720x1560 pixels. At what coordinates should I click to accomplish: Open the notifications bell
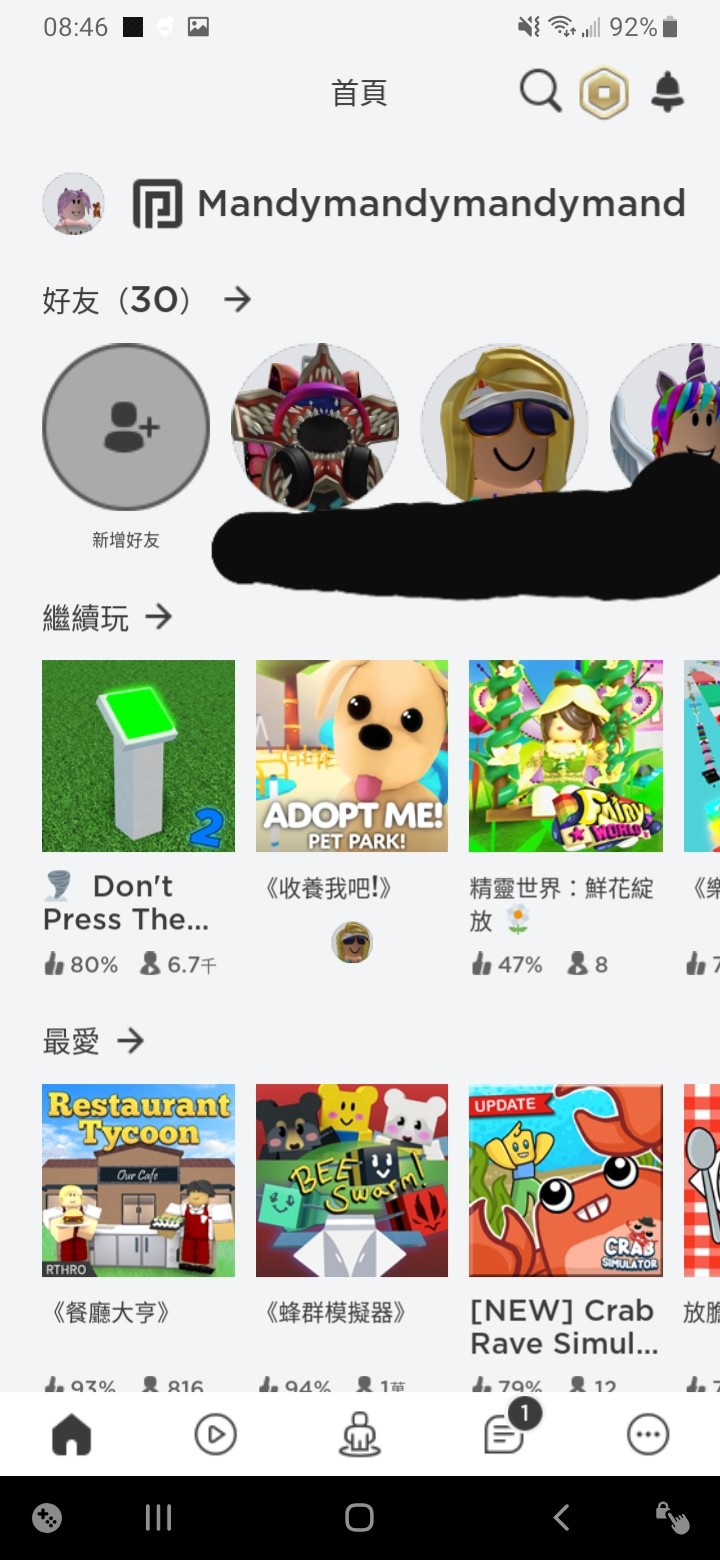(x=667, y=93)
